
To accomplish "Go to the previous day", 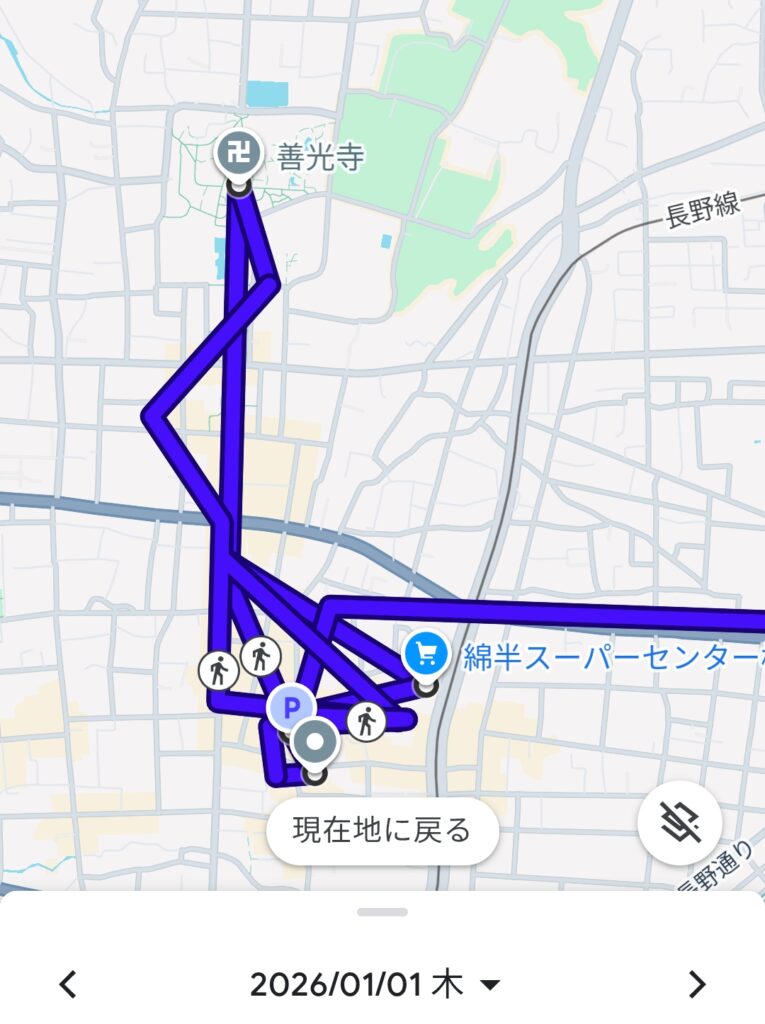I will click(x=68, y=985).
